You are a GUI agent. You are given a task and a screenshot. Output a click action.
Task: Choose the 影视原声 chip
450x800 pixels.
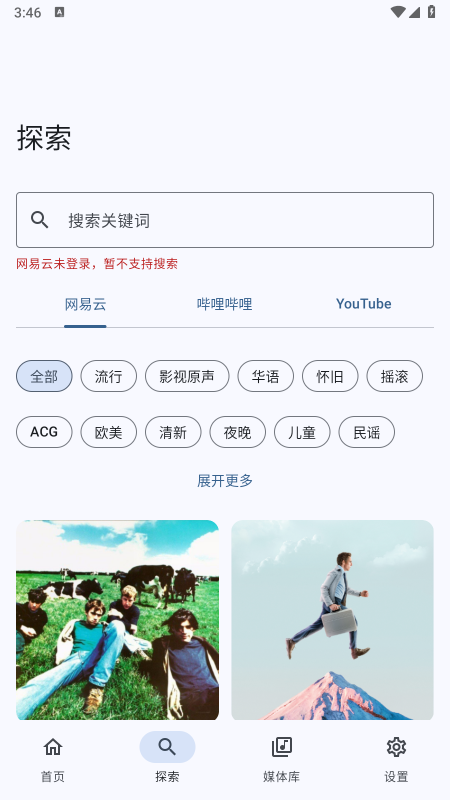[187, 376]
